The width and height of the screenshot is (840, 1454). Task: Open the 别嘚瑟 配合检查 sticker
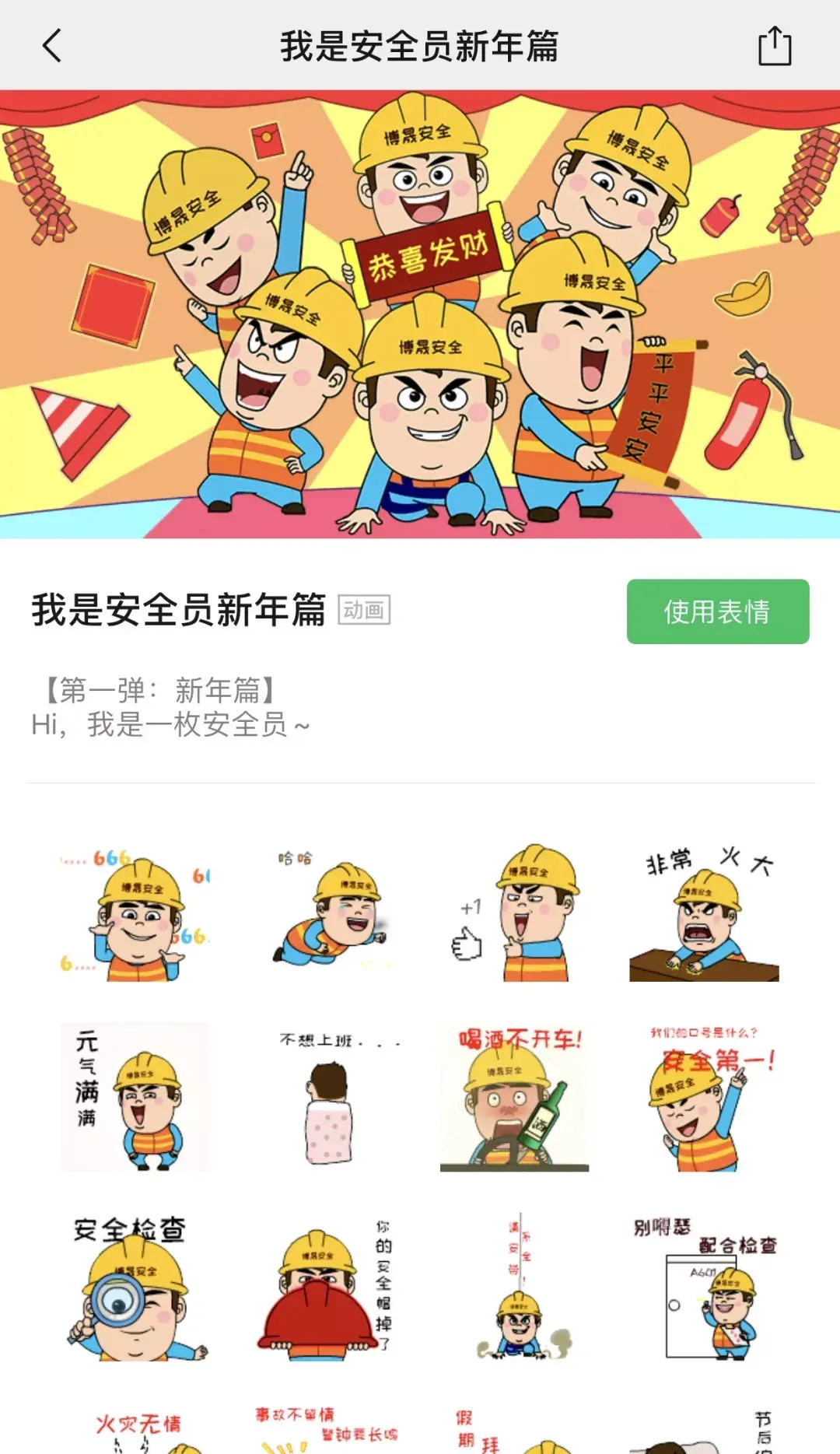(705, 1288)
